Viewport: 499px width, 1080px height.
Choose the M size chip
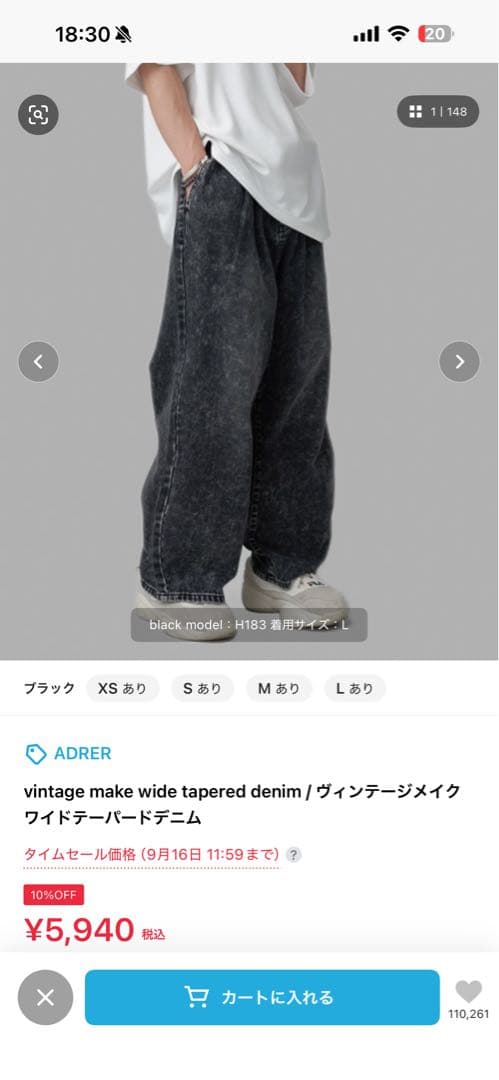(279, 688)
